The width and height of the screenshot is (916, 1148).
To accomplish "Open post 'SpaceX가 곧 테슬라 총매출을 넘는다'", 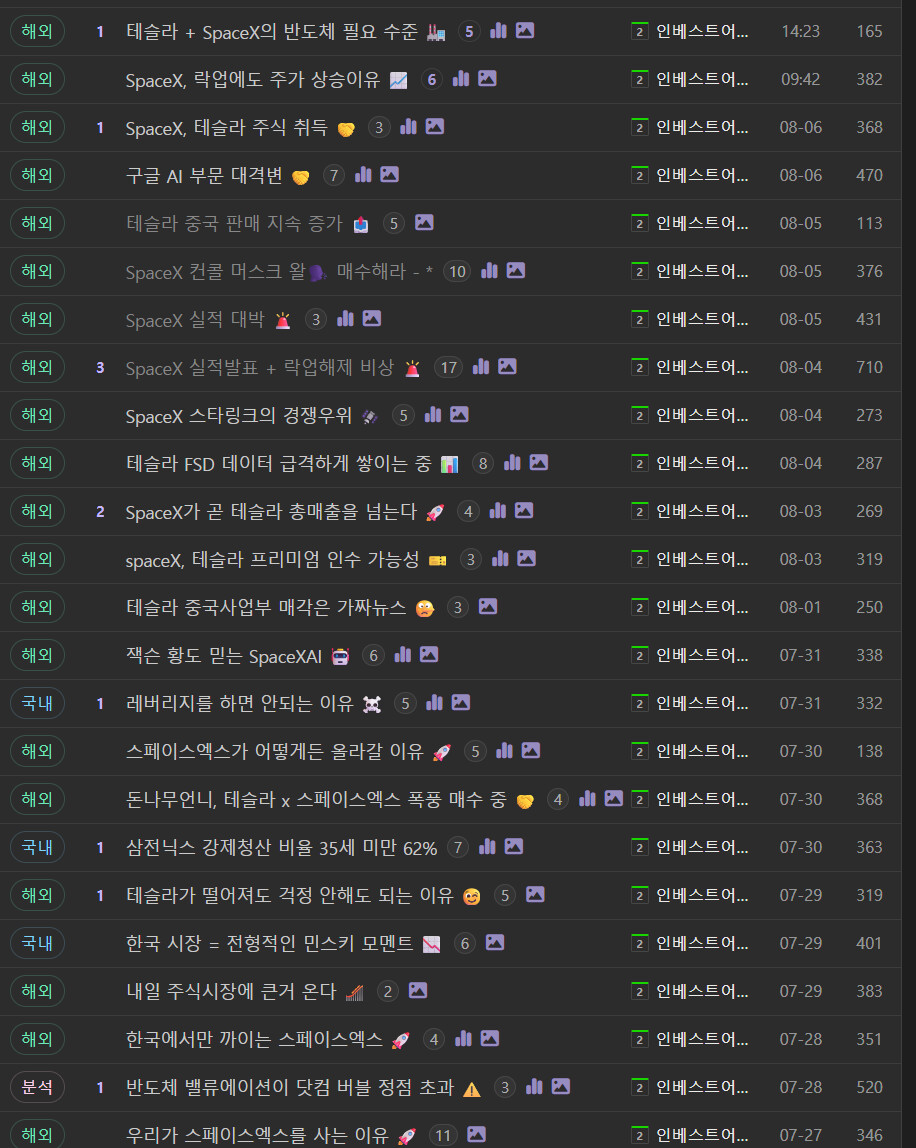I will click(x=271, y=512).
